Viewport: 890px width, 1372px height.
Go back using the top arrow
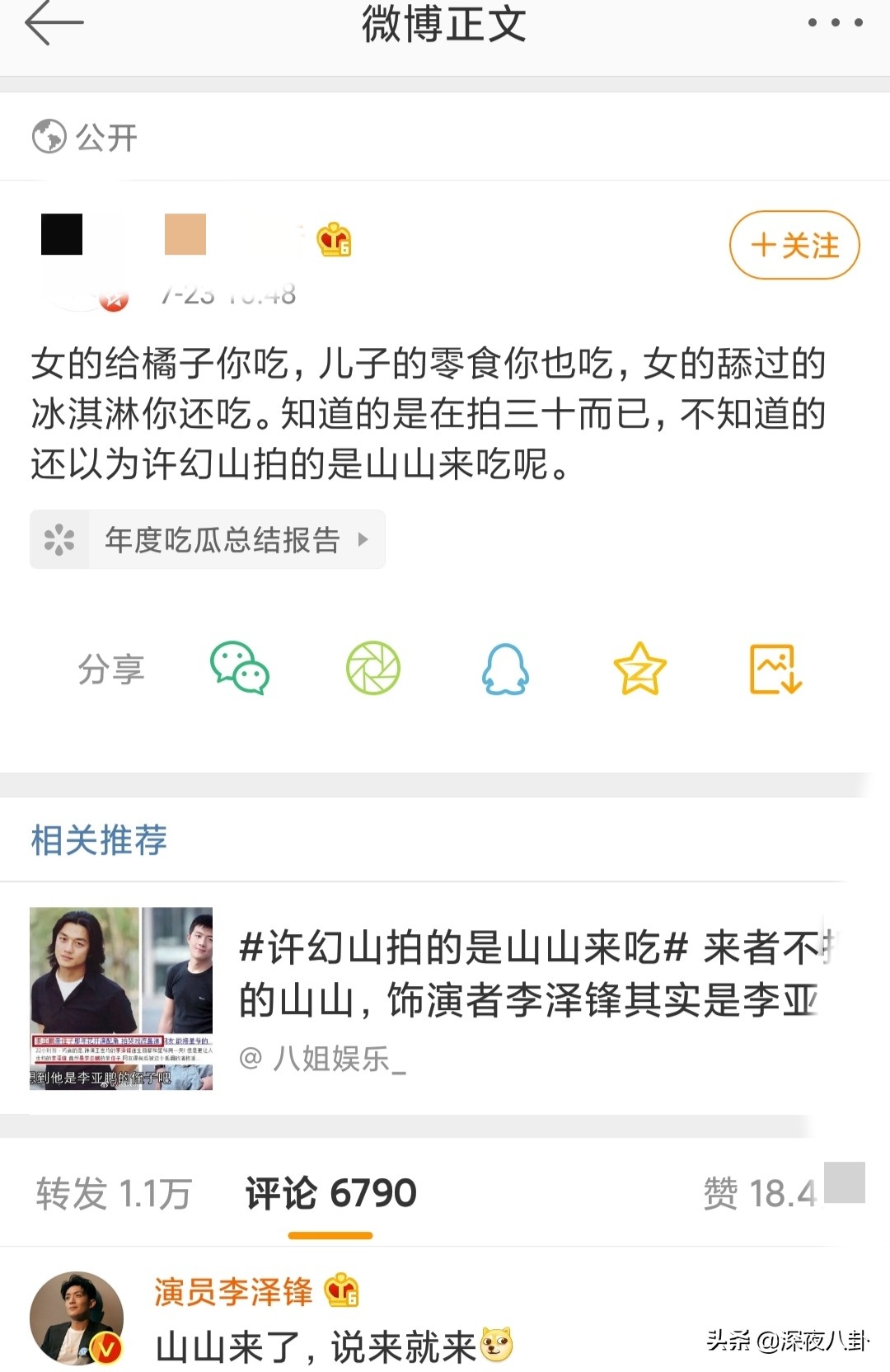pos(54,23)
